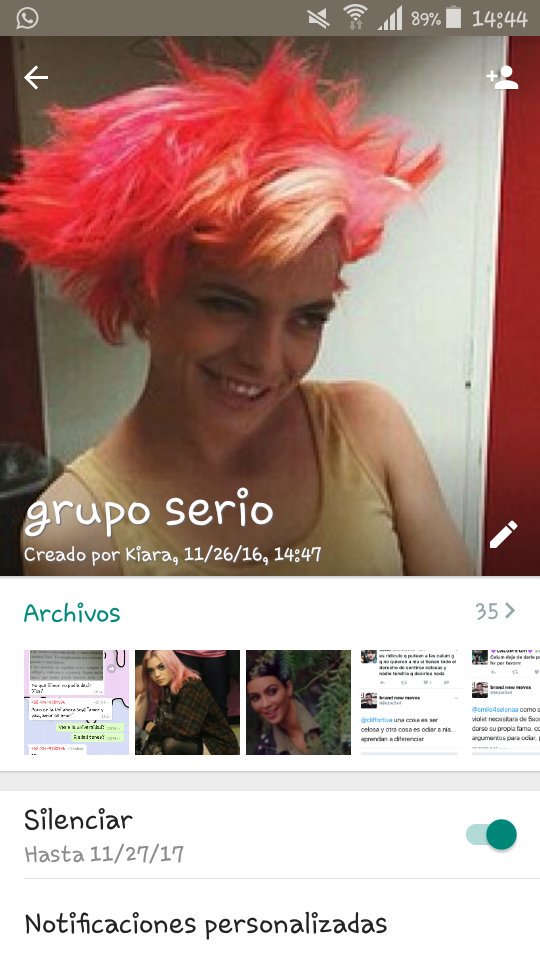
Task: View the group profile photo full size
Action: (x=270, y=294)
